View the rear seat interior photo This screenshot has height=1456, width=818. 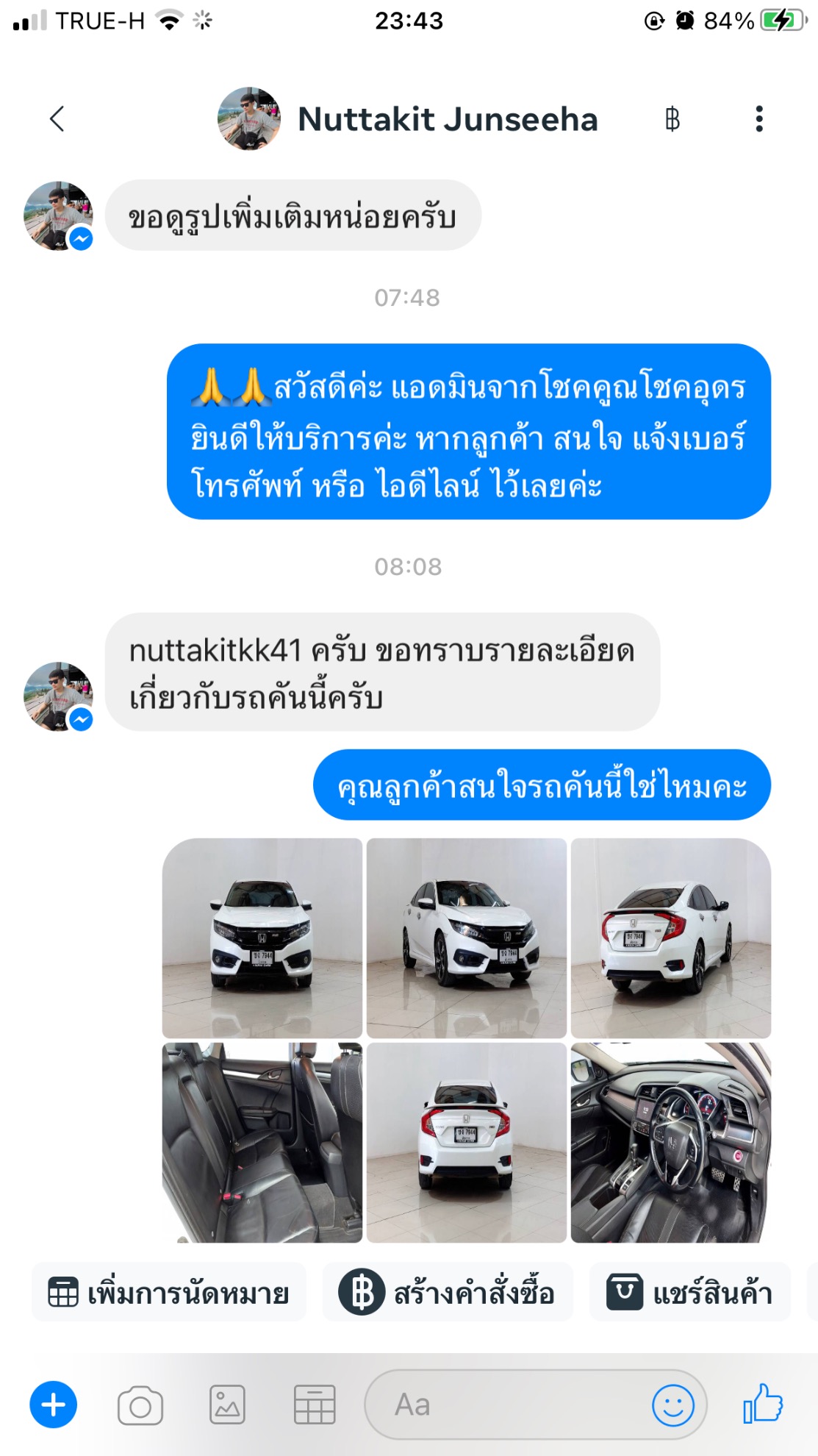(262, 1142)
